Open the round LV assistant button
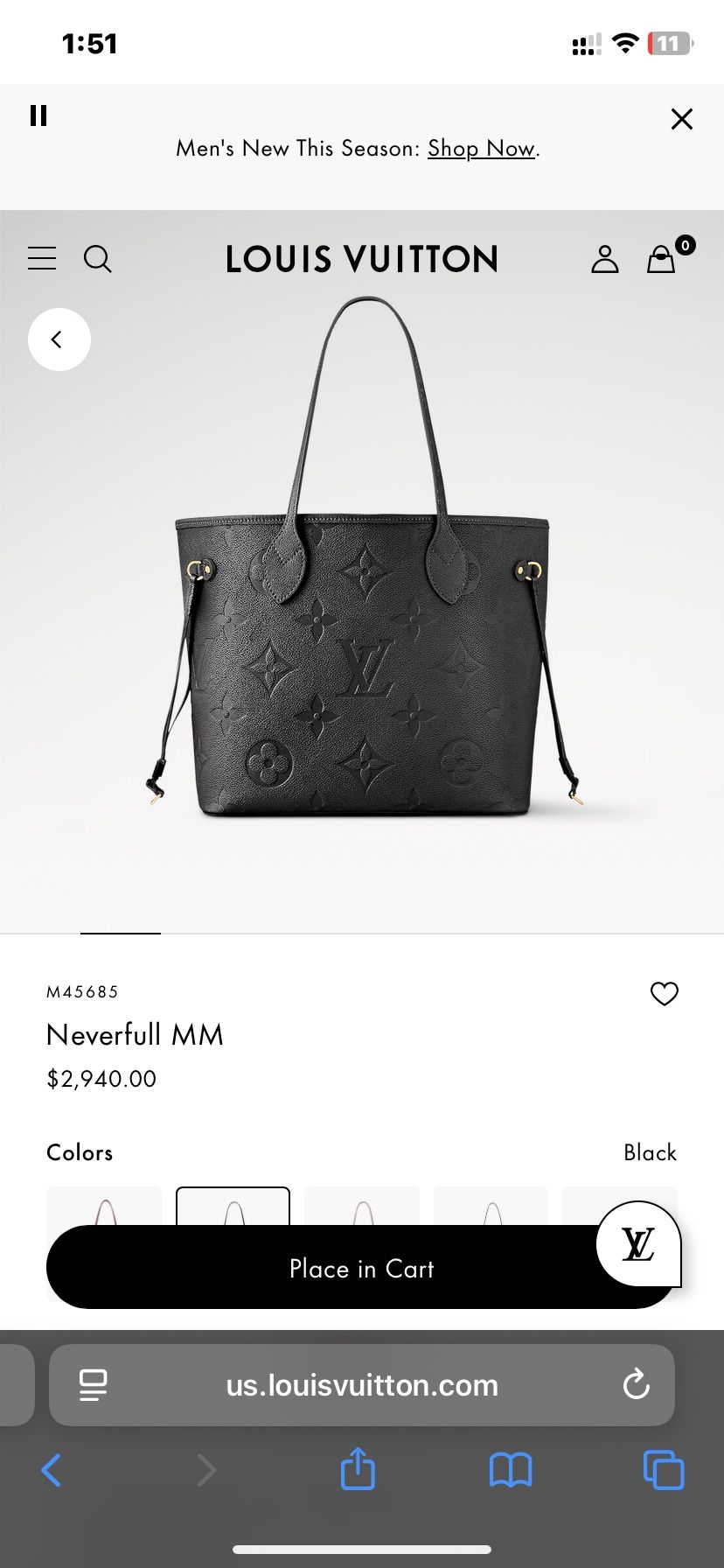This screenshot has width=724, height=1568. click(638, 1243)
